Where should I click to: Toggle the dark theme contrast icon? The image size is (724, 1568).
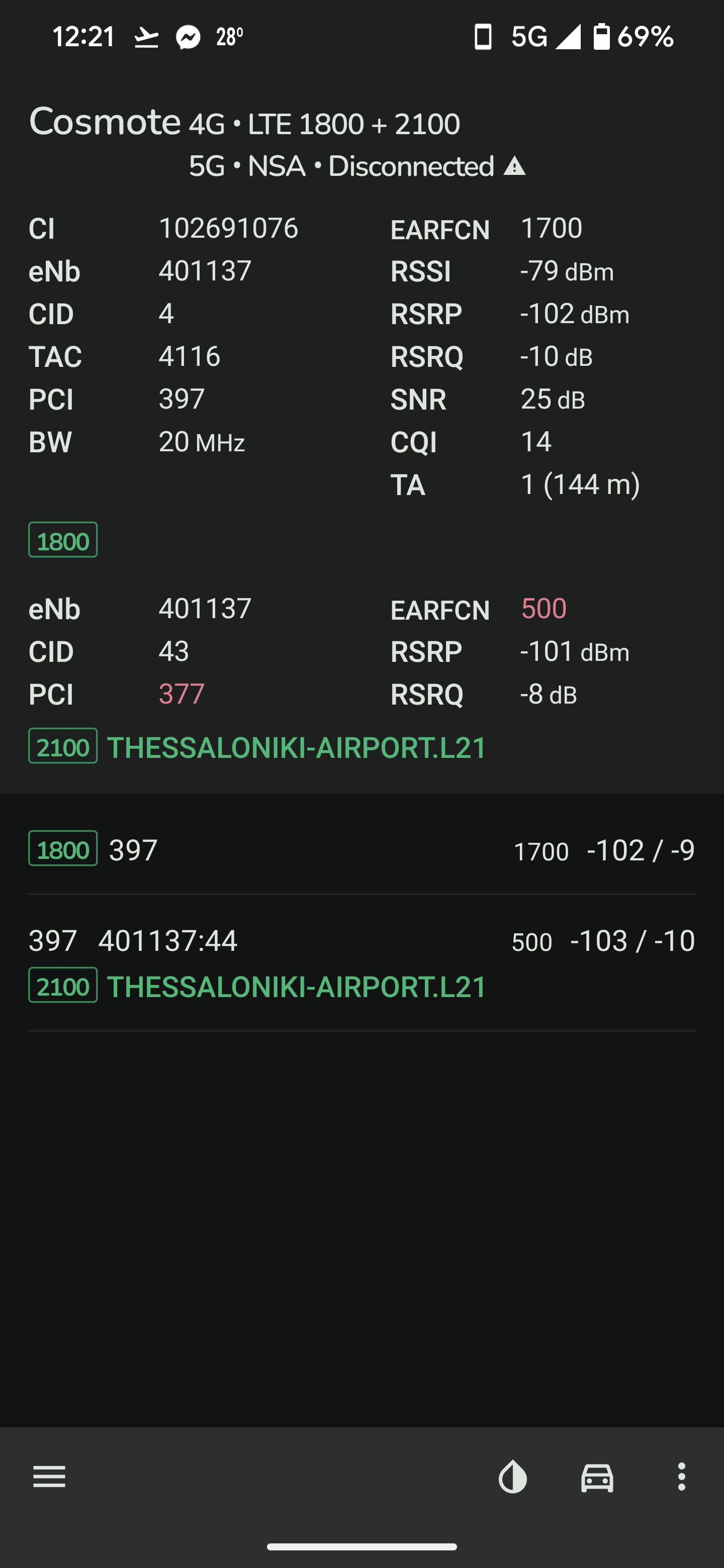coord(513,1478)
